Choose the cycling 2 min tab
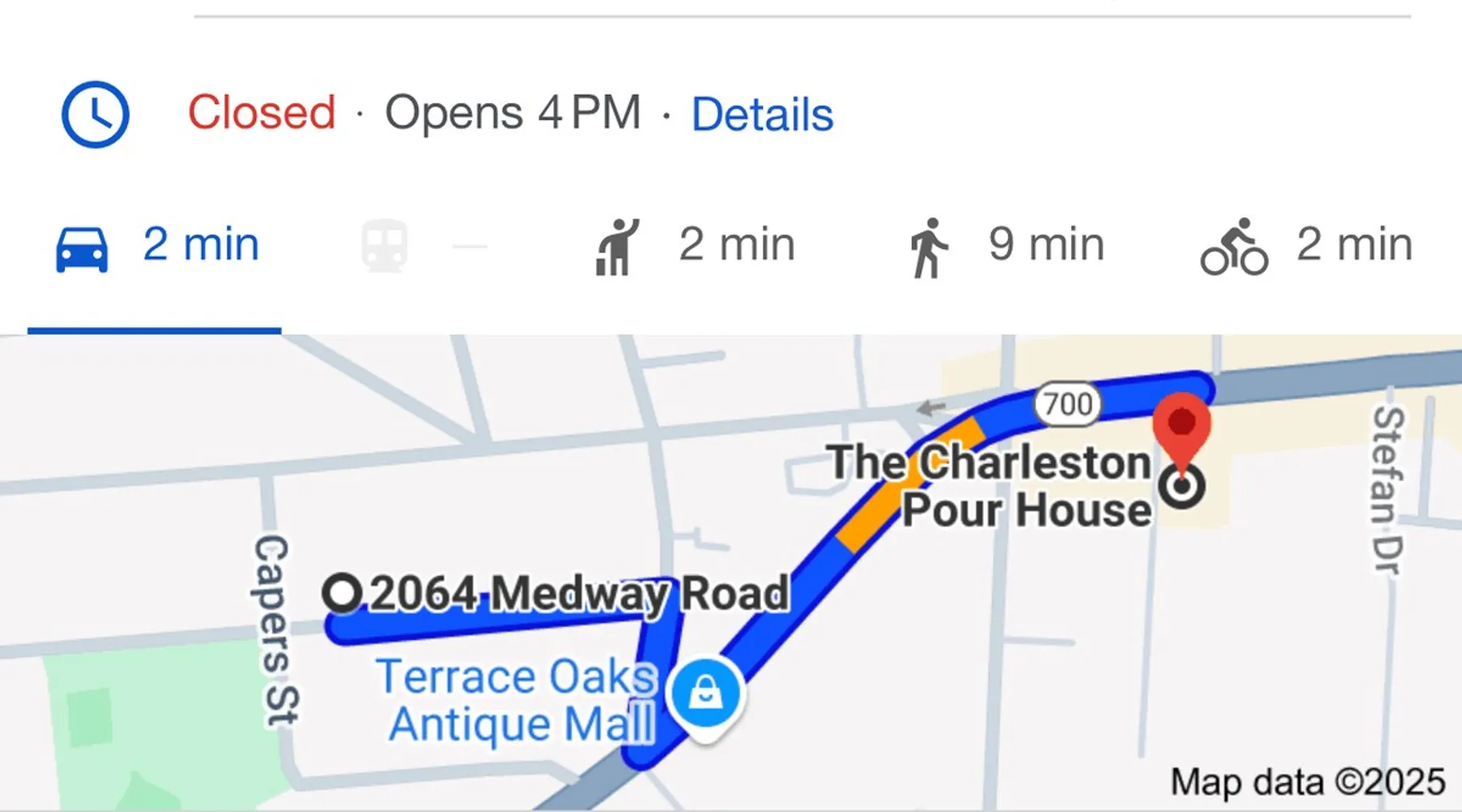 (1308, 245)
